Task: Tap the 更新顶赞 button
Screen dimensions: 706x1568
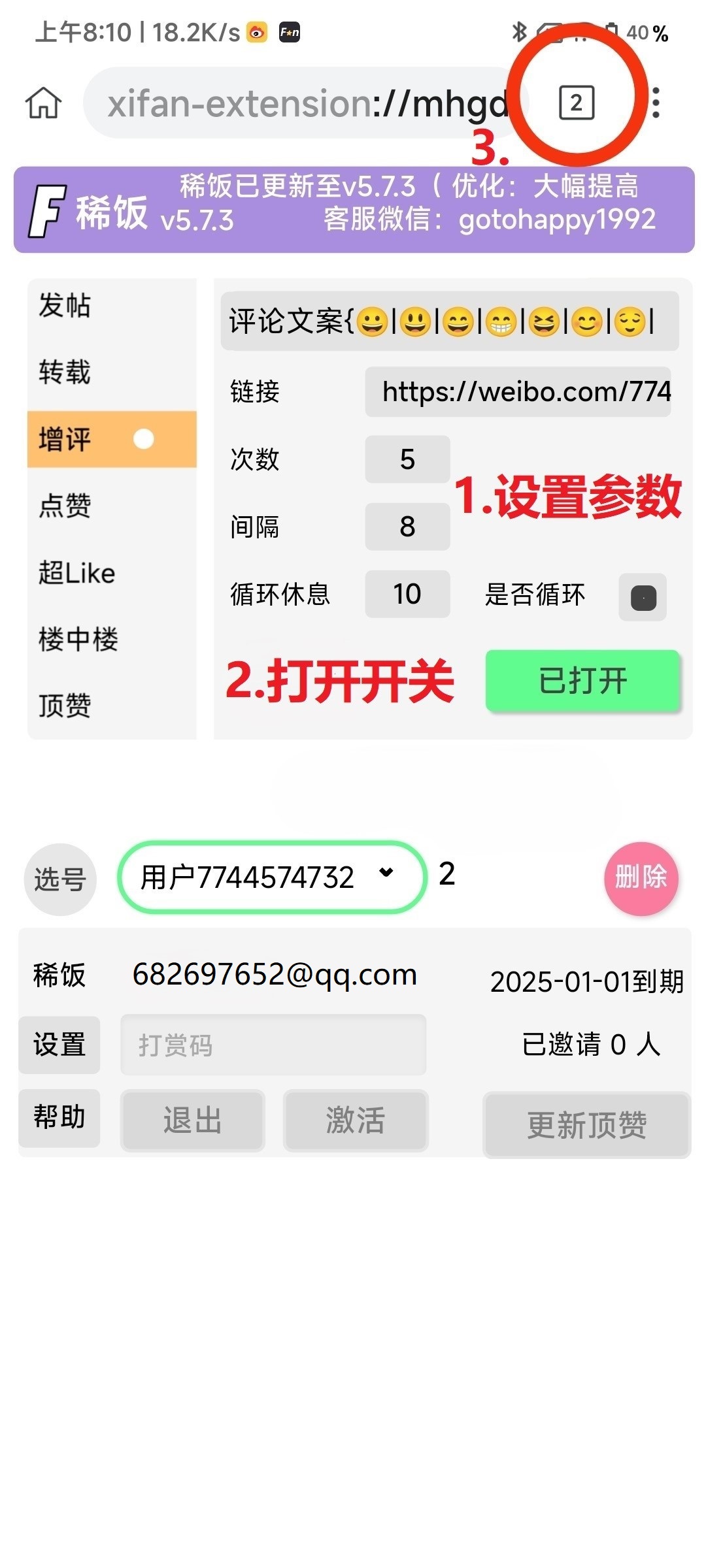Action: 586,1125
